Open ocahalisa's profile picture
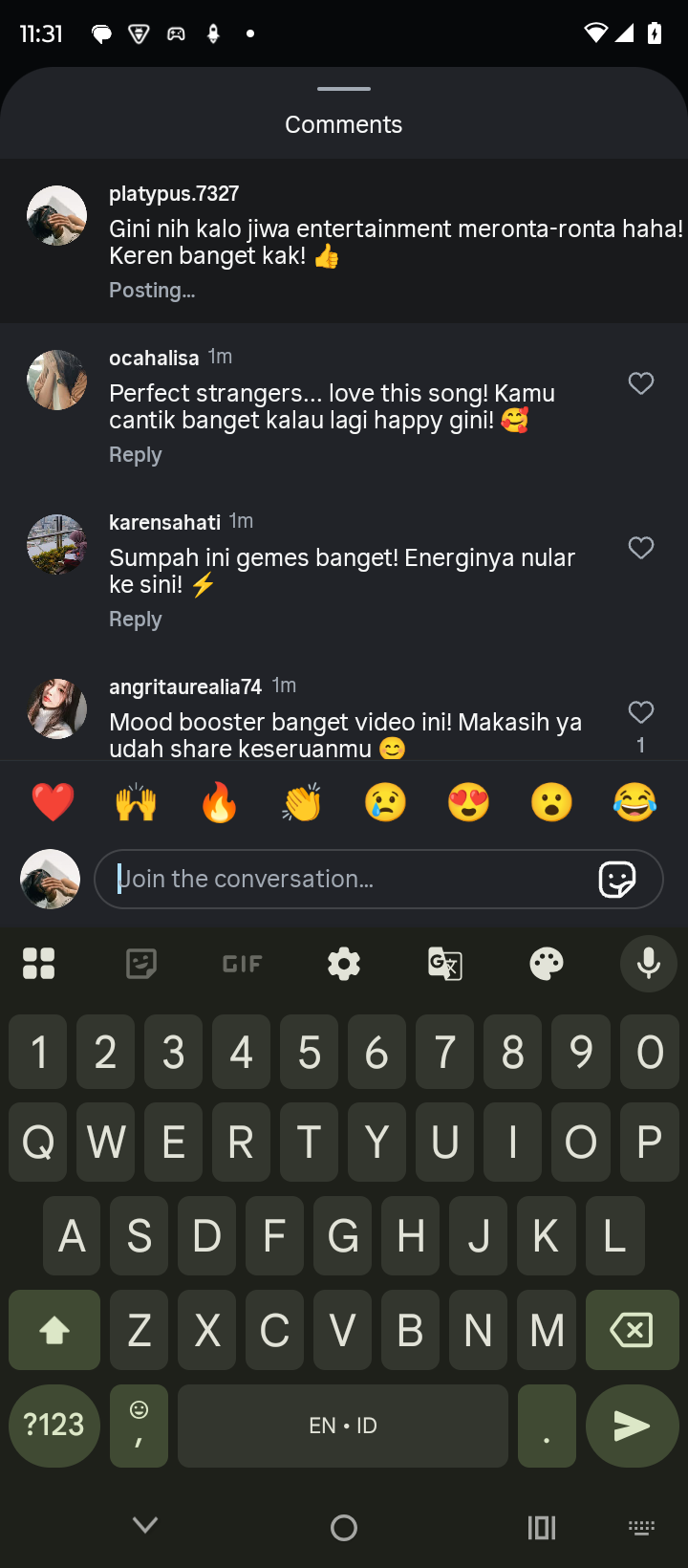This screenshot has height=1568, width=688. (56, 380)
